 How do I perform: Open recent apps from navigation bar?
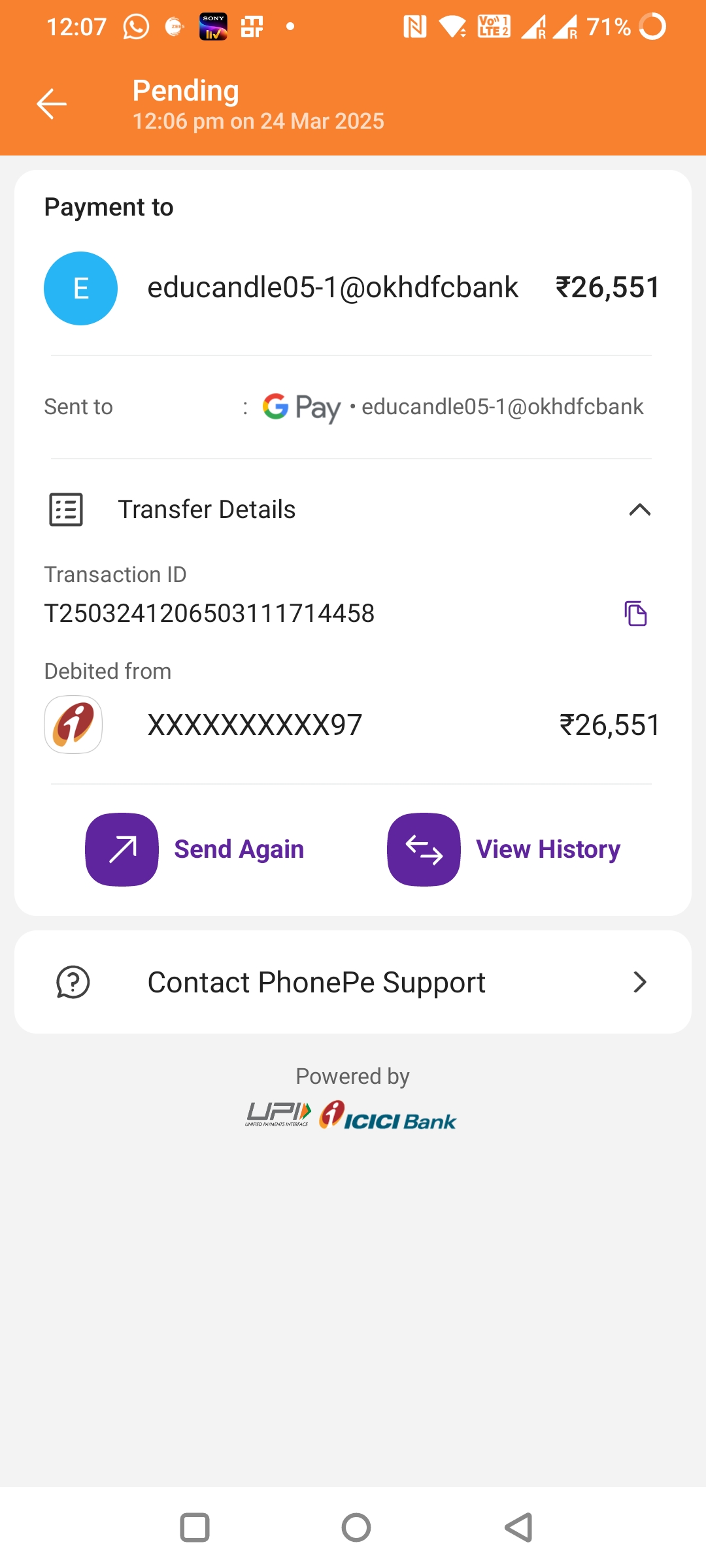coord(194,1527)
